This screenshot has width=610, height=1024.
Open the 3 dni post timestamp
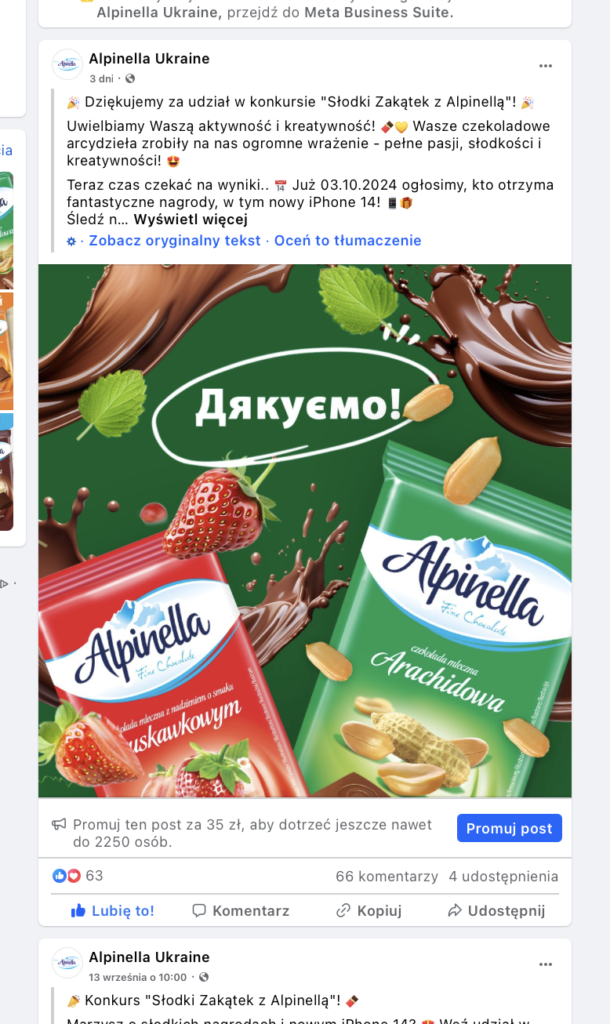[x=101, y=78]
